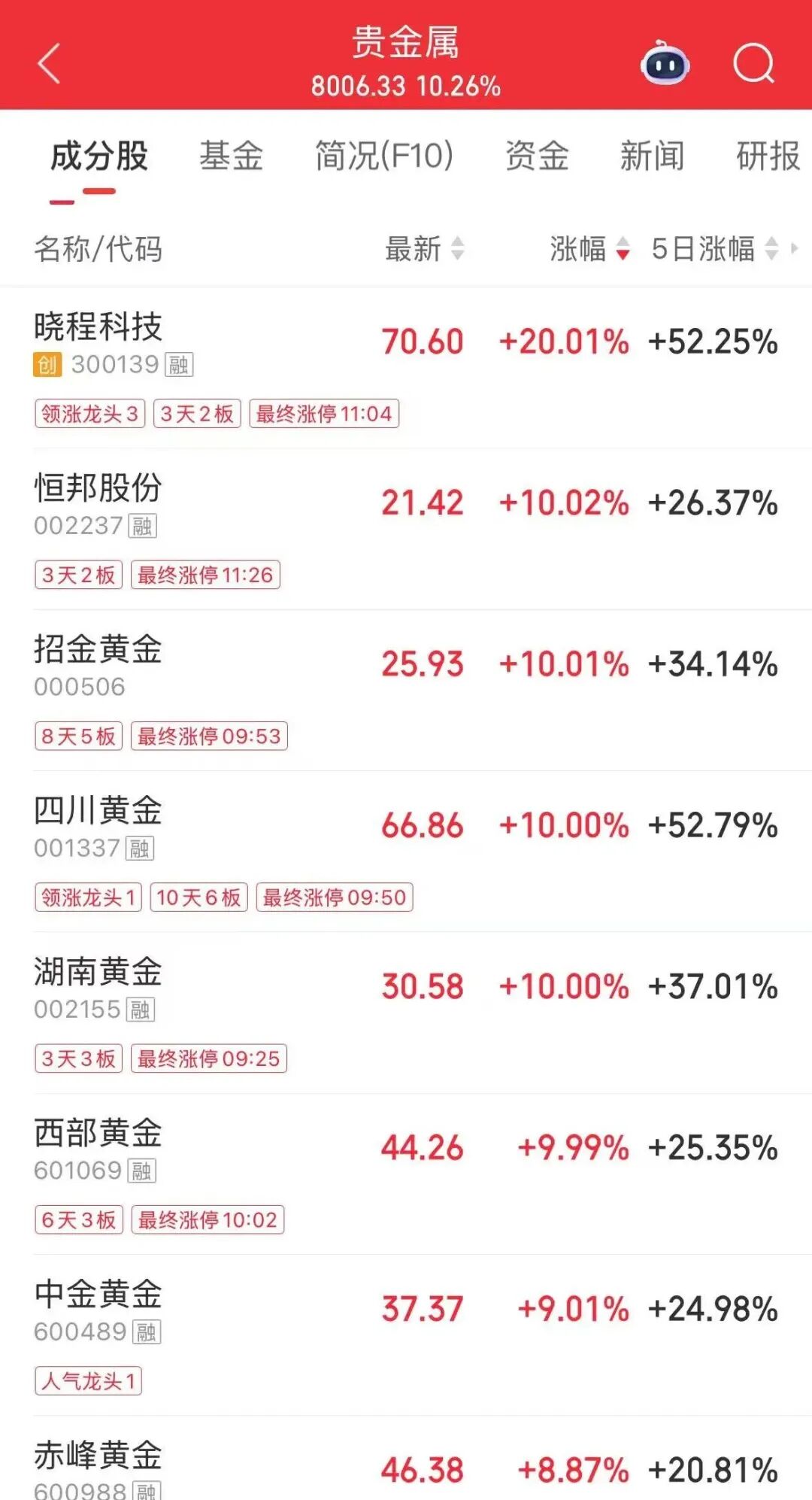Click the 8天5板 tag under 招金黄金
Viewport: 812px width, 1500px height.
pos(78,736)
